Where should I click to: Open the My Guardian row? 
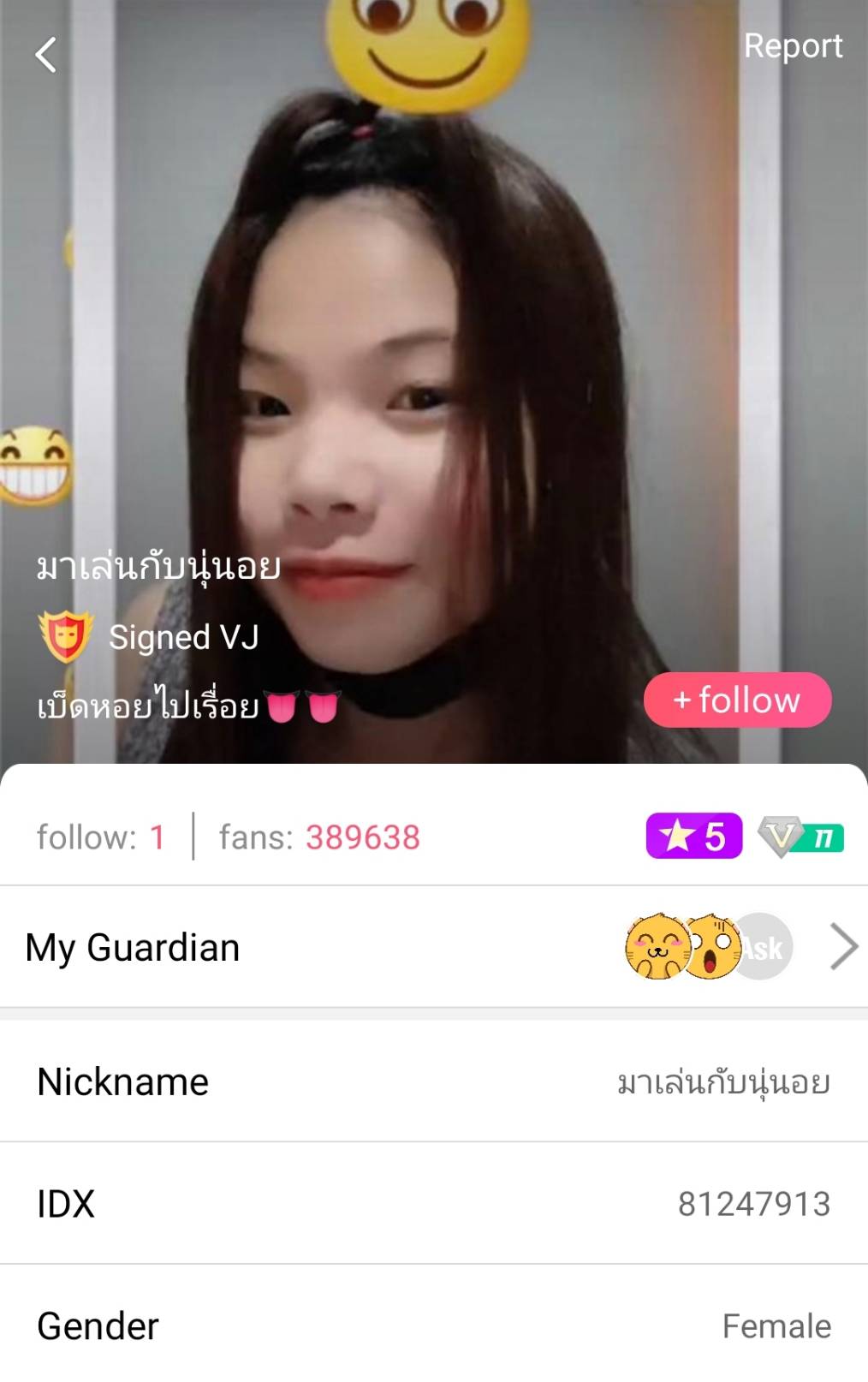pyautogui.click(x=342, y=947)
